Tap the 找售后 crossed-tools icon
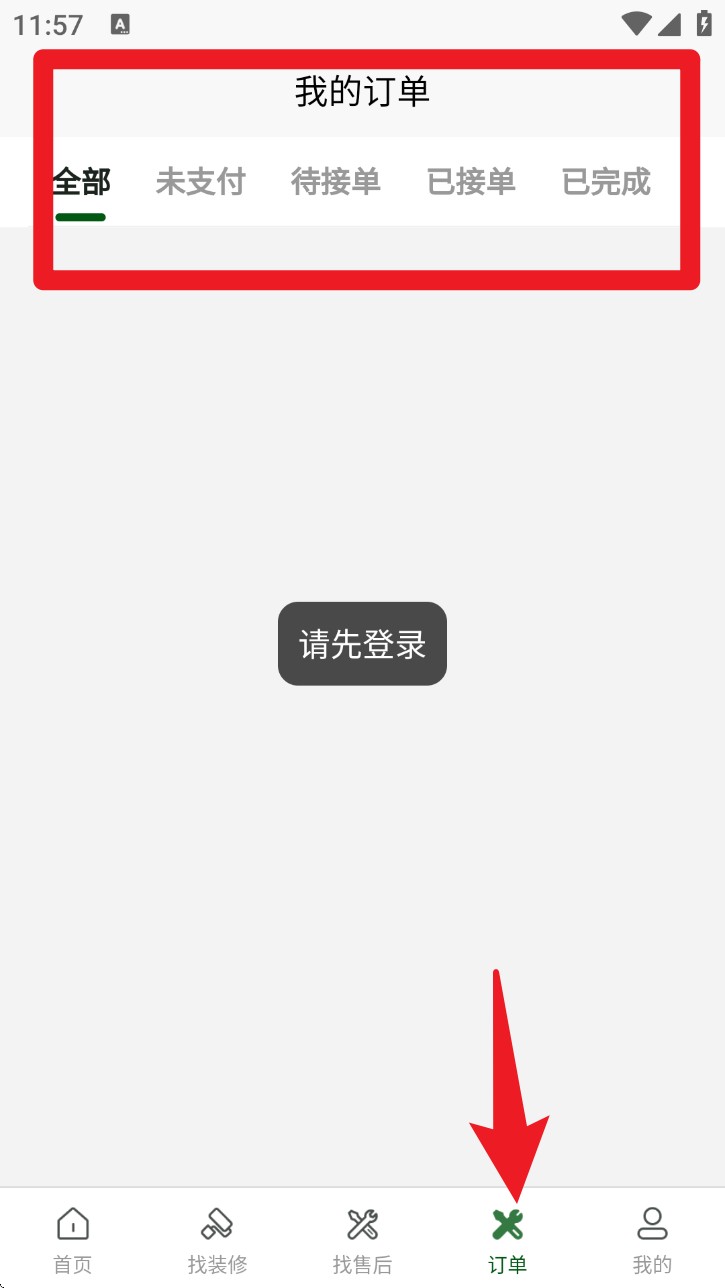This screenshot has height=1288, width=725. point(362,1222)
